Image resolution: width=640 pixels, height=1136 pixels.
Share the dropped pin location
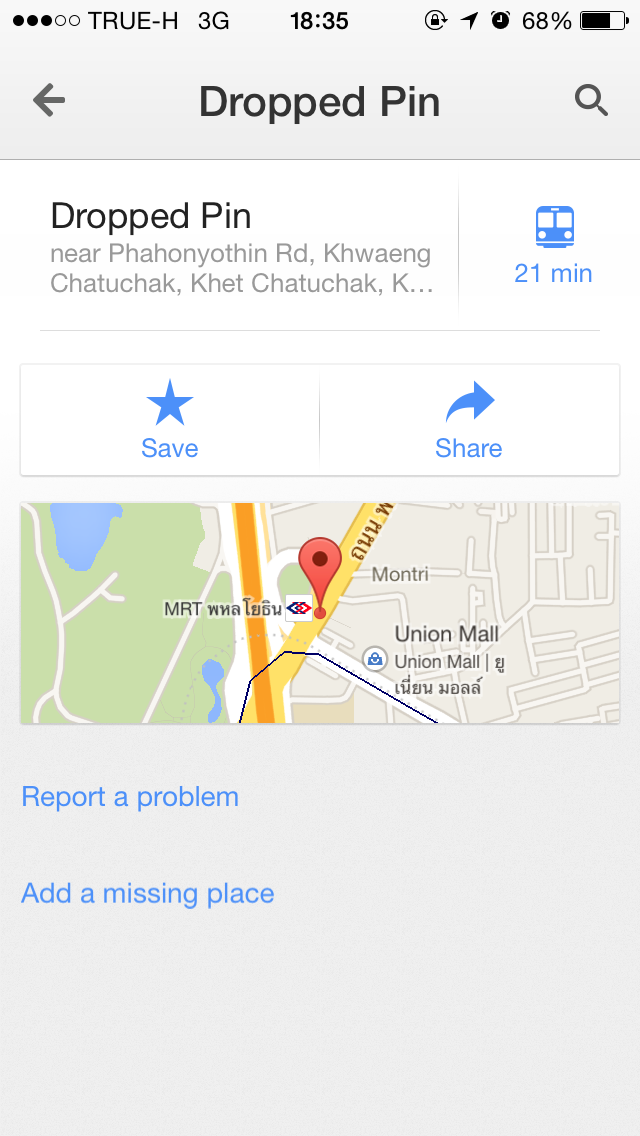(469, 420)
